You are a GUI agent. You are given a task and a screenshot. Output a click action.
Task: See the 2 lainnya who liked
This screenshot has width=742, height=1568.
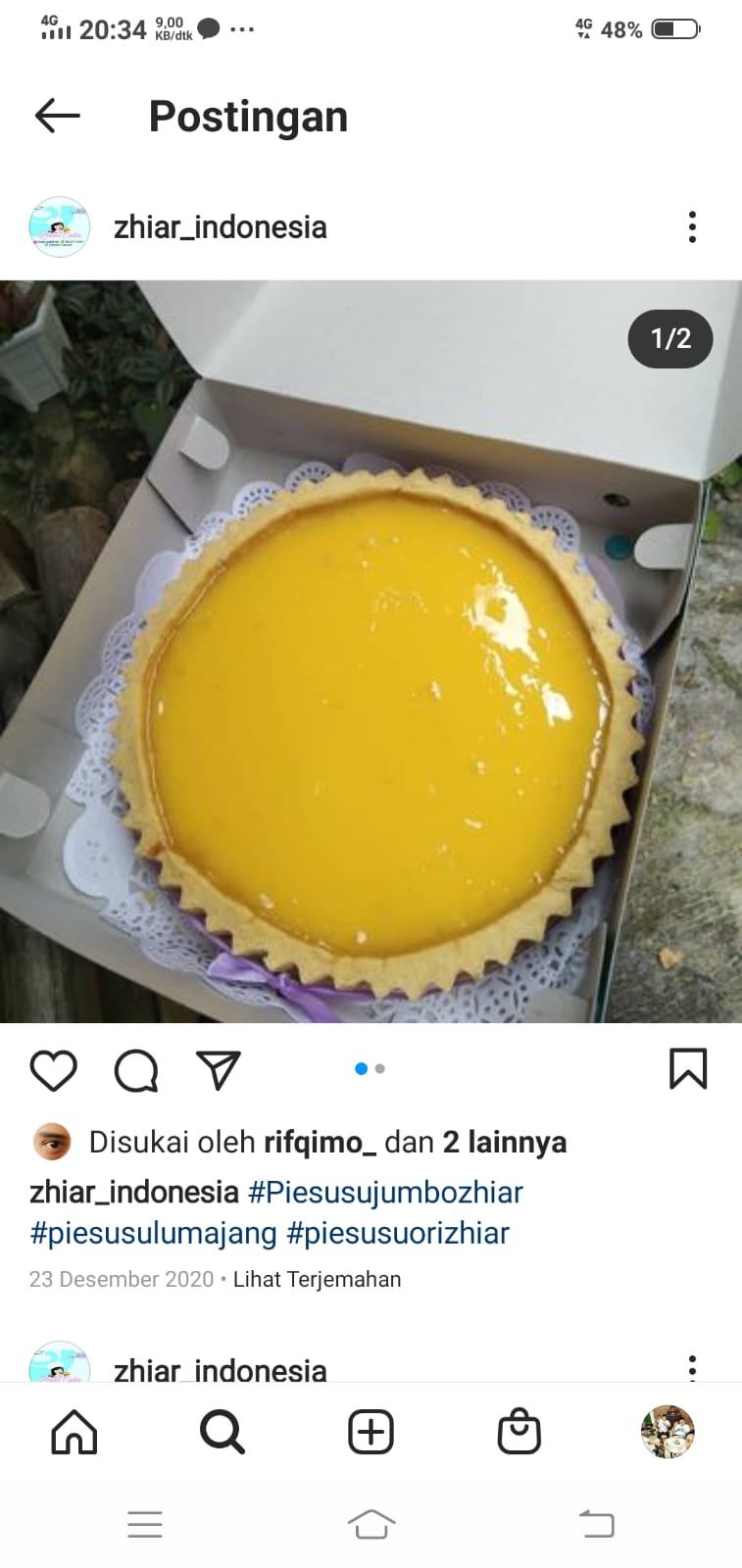tap(504, 1142)
